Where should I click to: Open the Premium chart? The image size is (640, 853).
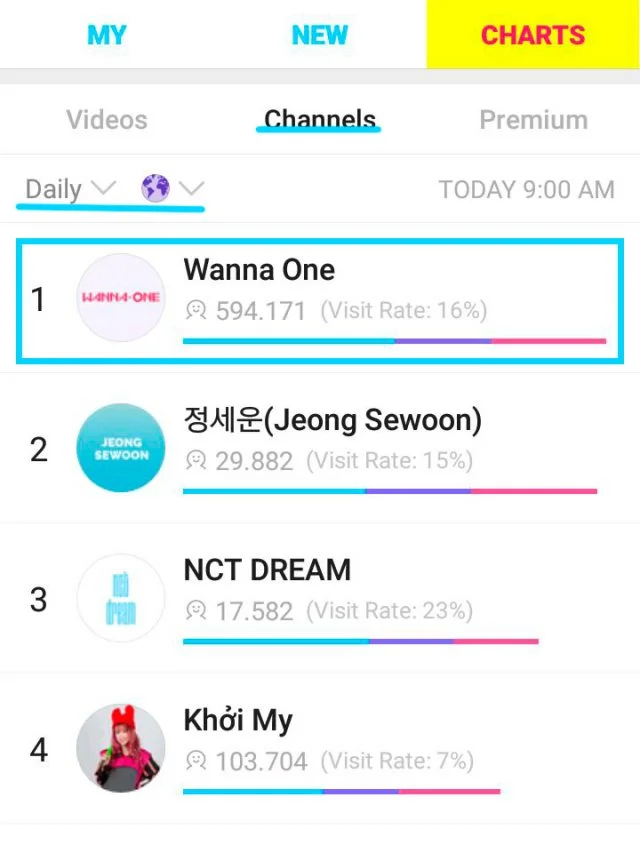coord(533,120)
